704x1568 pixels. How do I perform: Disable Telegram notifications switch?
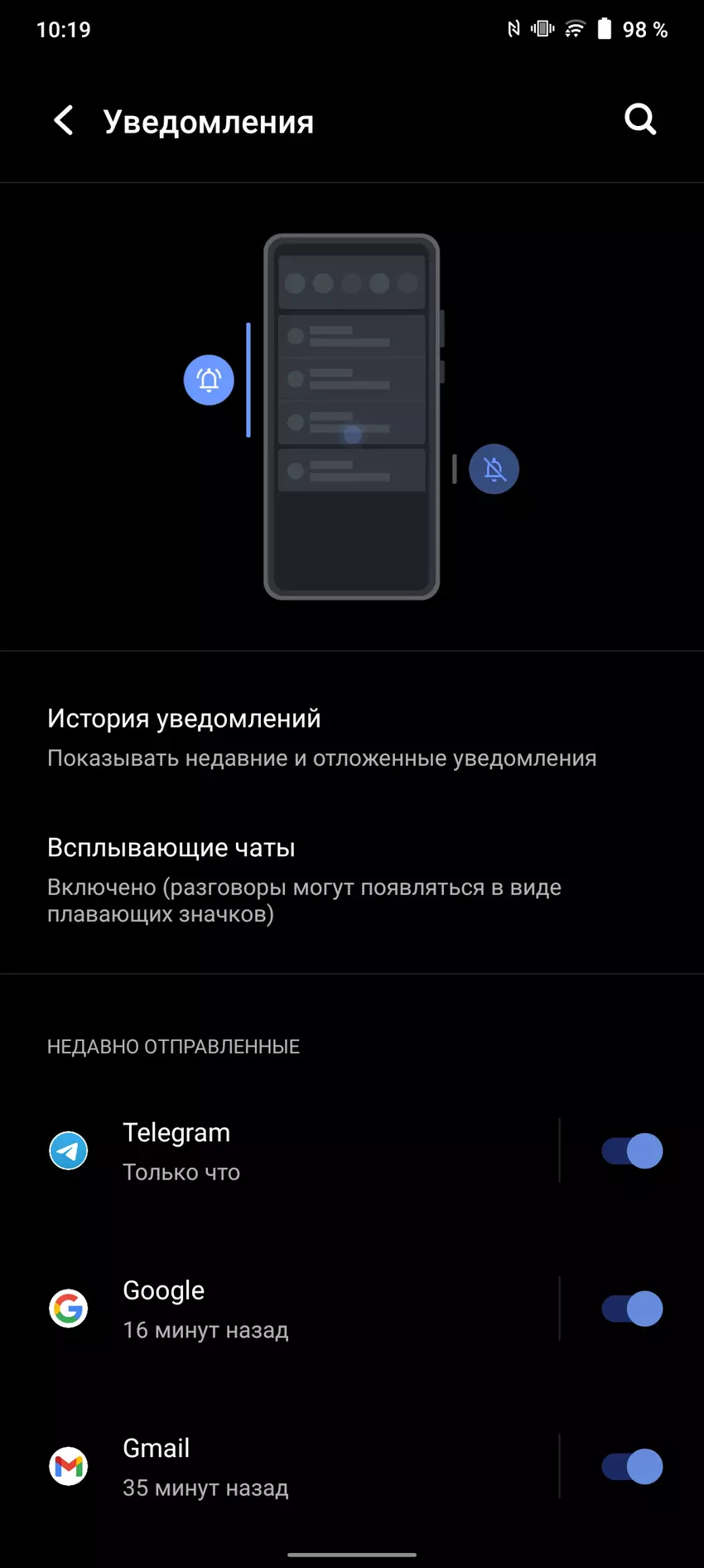coord(632,1151)
